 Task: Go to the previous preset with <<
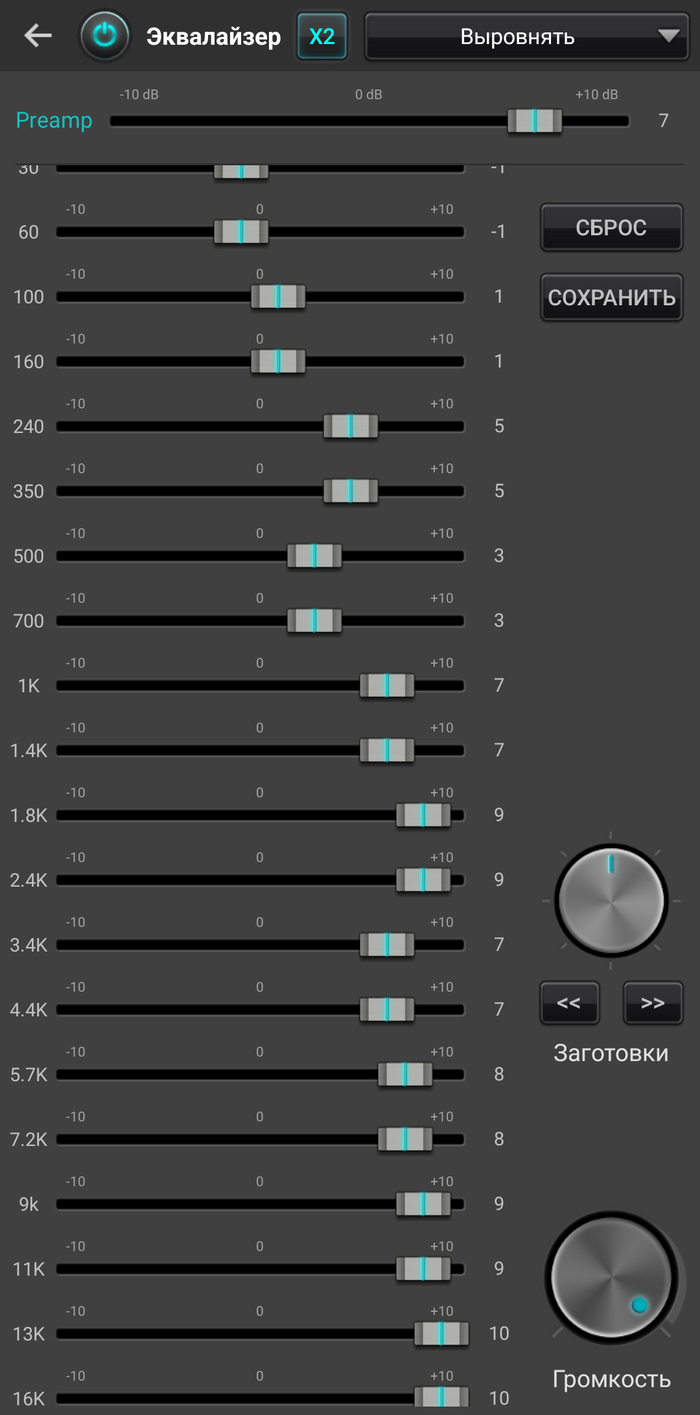pos(569,1003)
